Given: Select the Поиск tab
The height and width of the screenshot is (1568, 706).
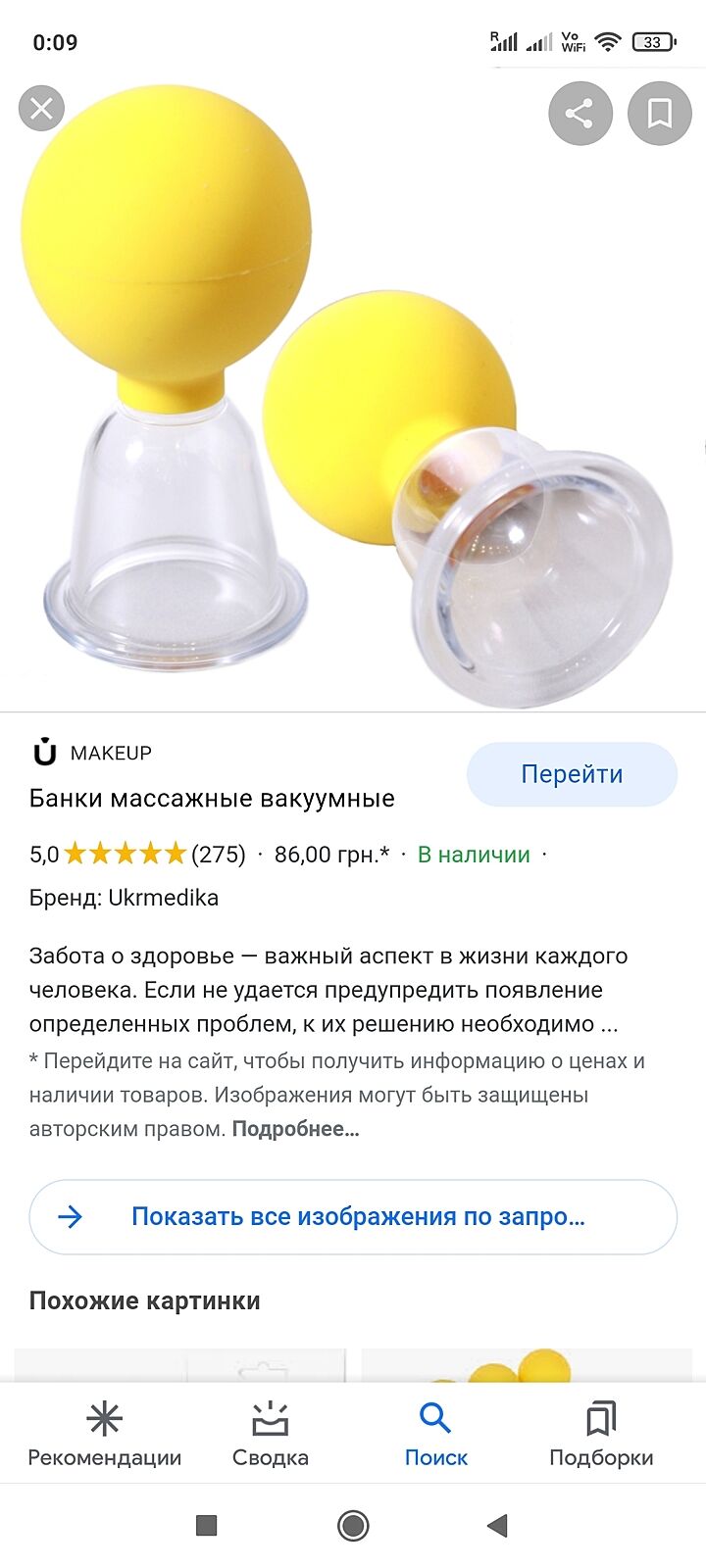Looking at the screenshot, I should click(435, 1433).
